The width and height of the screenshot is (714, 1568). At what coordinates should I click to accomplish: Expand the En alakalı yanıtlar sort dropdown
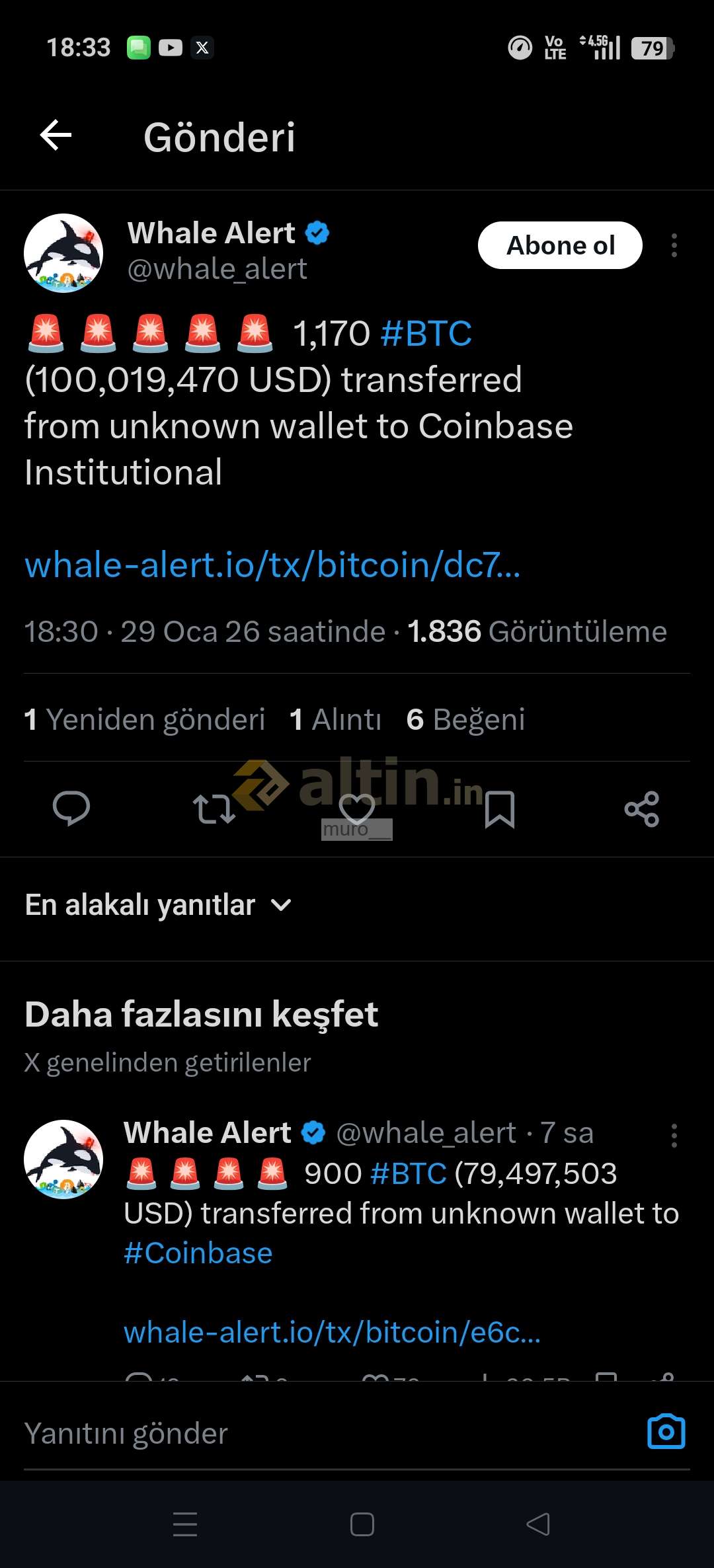click(159, 905)
